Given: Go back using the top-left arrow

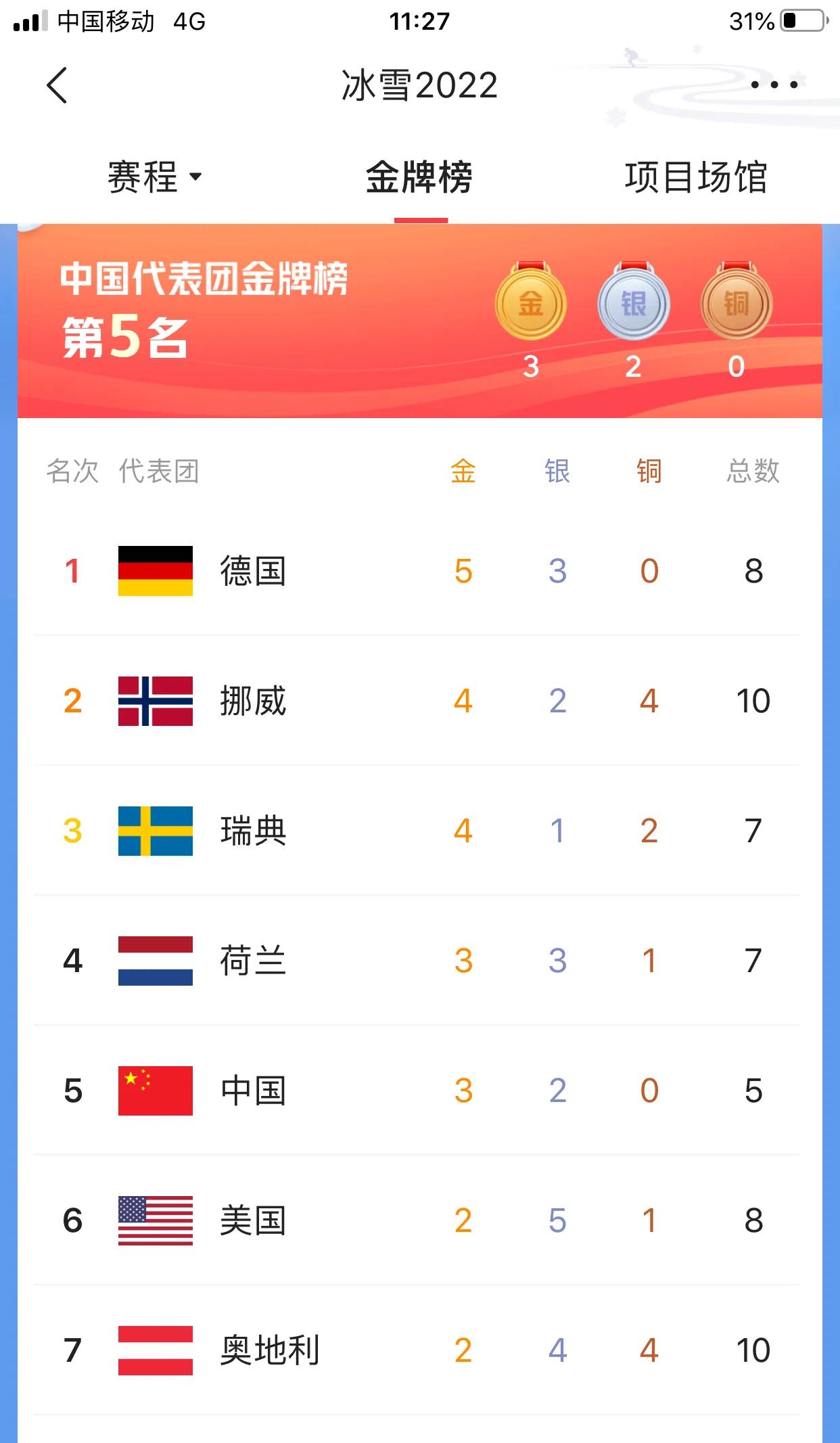Looking at the screenshot, I should pyautogui.click(x=57, y=85).
